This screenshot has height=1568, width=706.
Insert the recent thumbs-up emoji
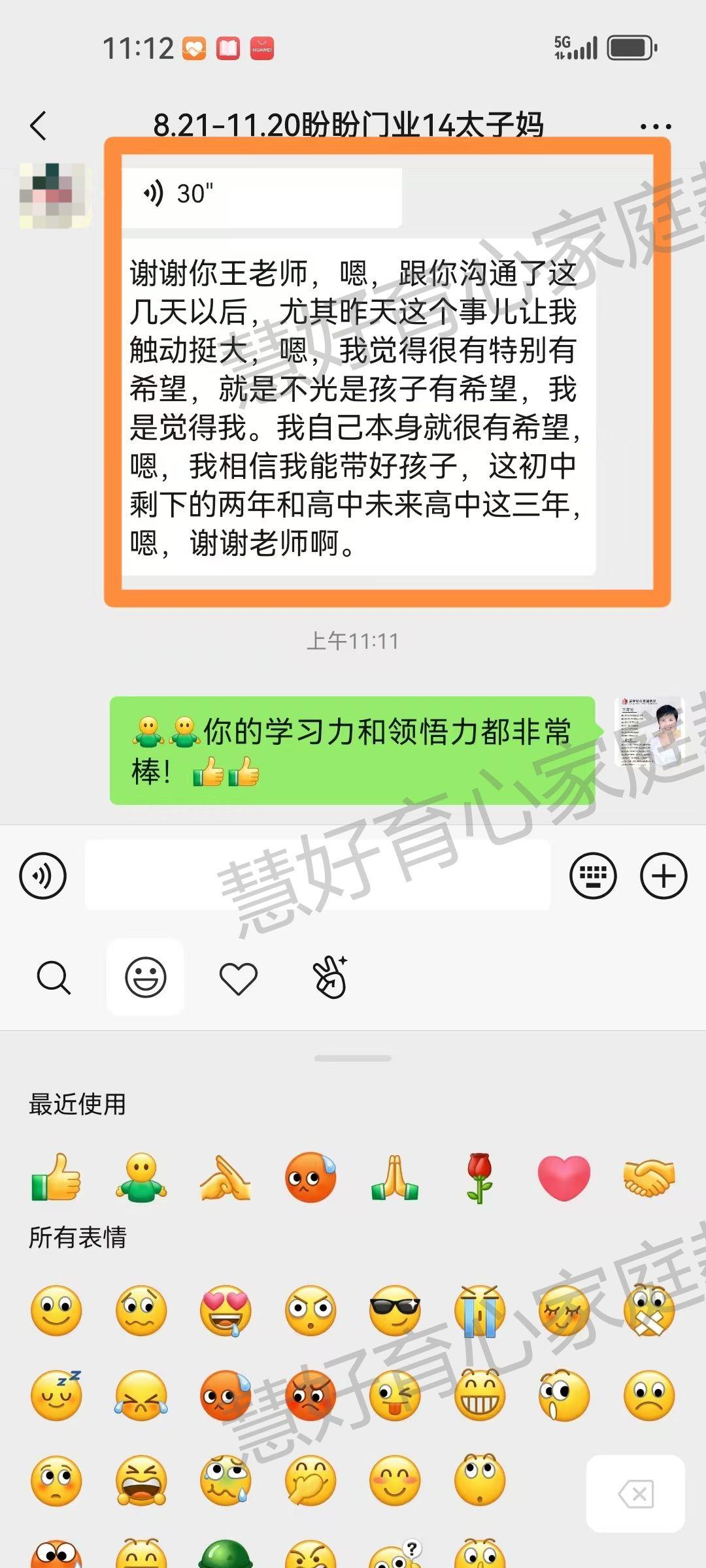[x=56, y=1178]
